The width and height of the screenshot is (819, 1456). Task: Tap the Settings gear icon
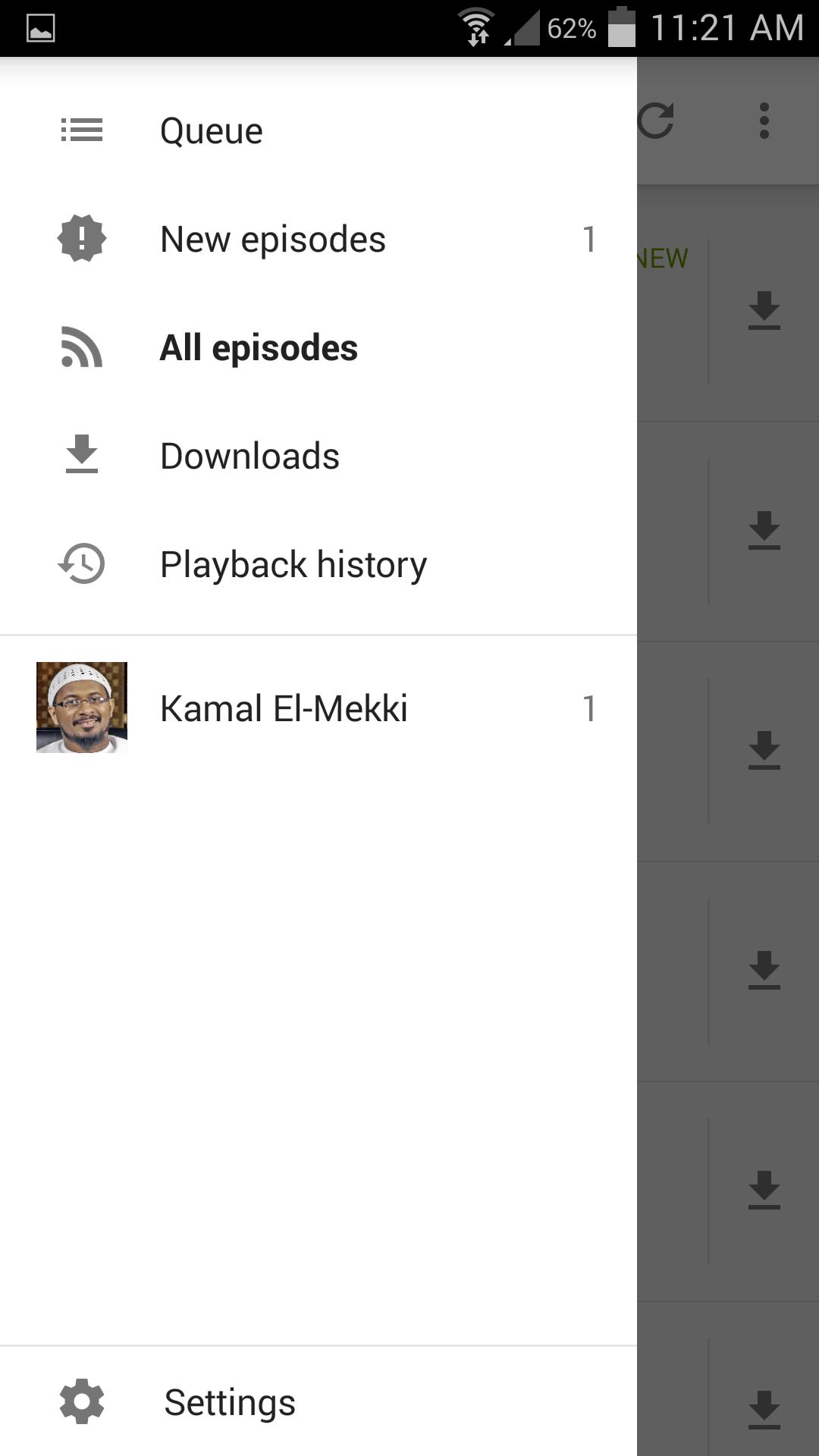click(x=80, y=1401)
